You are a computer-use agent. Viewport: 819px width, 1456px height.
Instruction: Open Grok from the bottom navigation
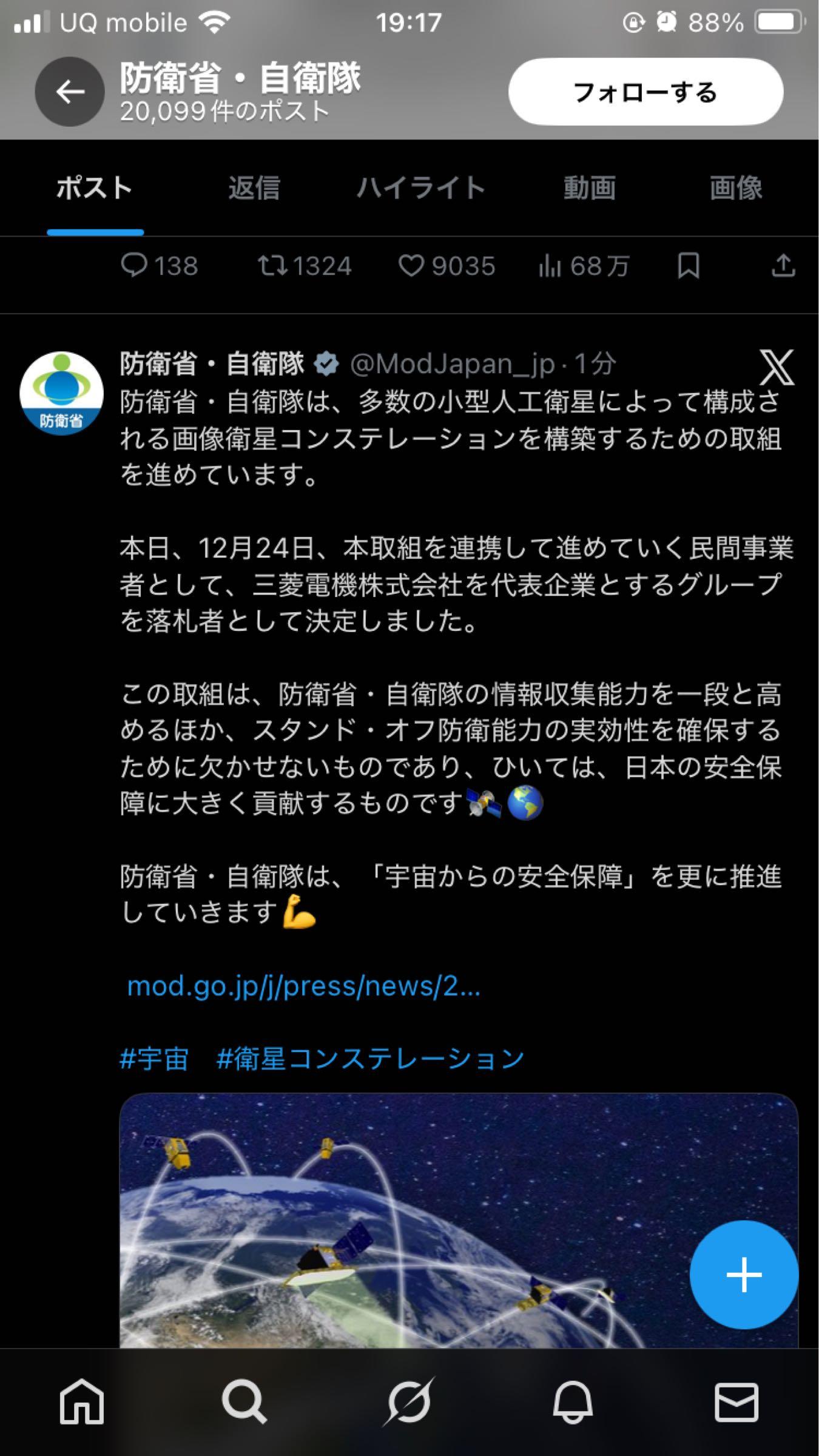[409, 1403]
